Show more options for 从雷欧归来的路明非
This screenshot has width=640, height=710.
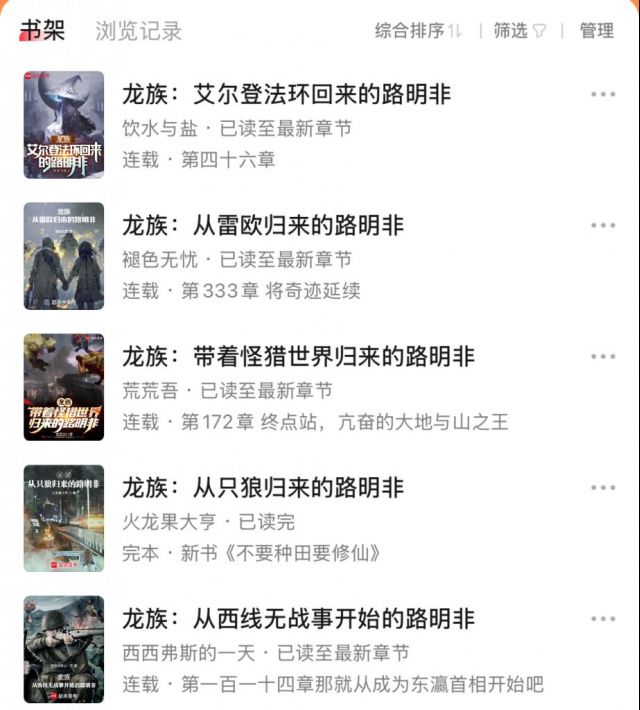point(603,225)
